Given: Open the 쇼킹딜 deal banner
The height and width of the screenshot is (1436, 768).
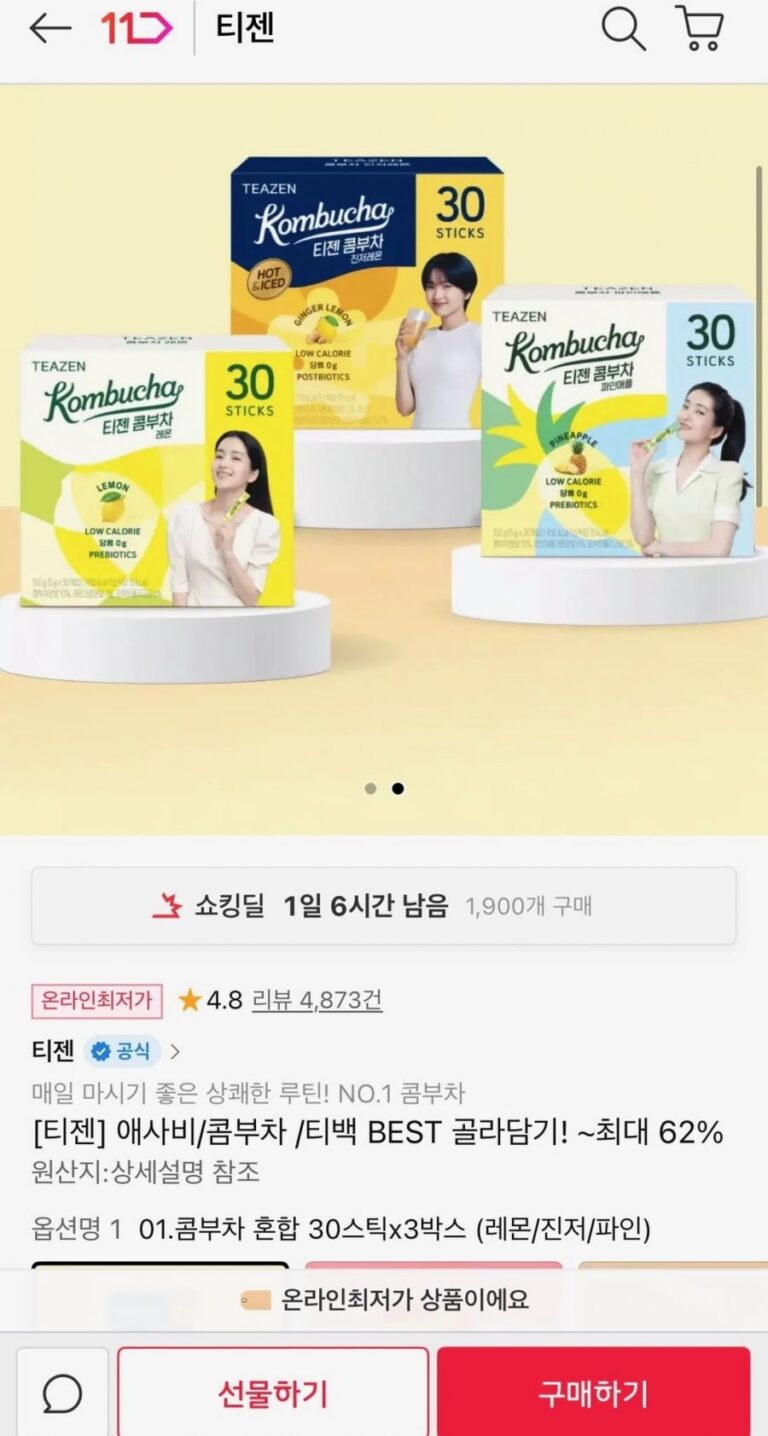Looking at the screenshot, I should [x=384, y=906].
